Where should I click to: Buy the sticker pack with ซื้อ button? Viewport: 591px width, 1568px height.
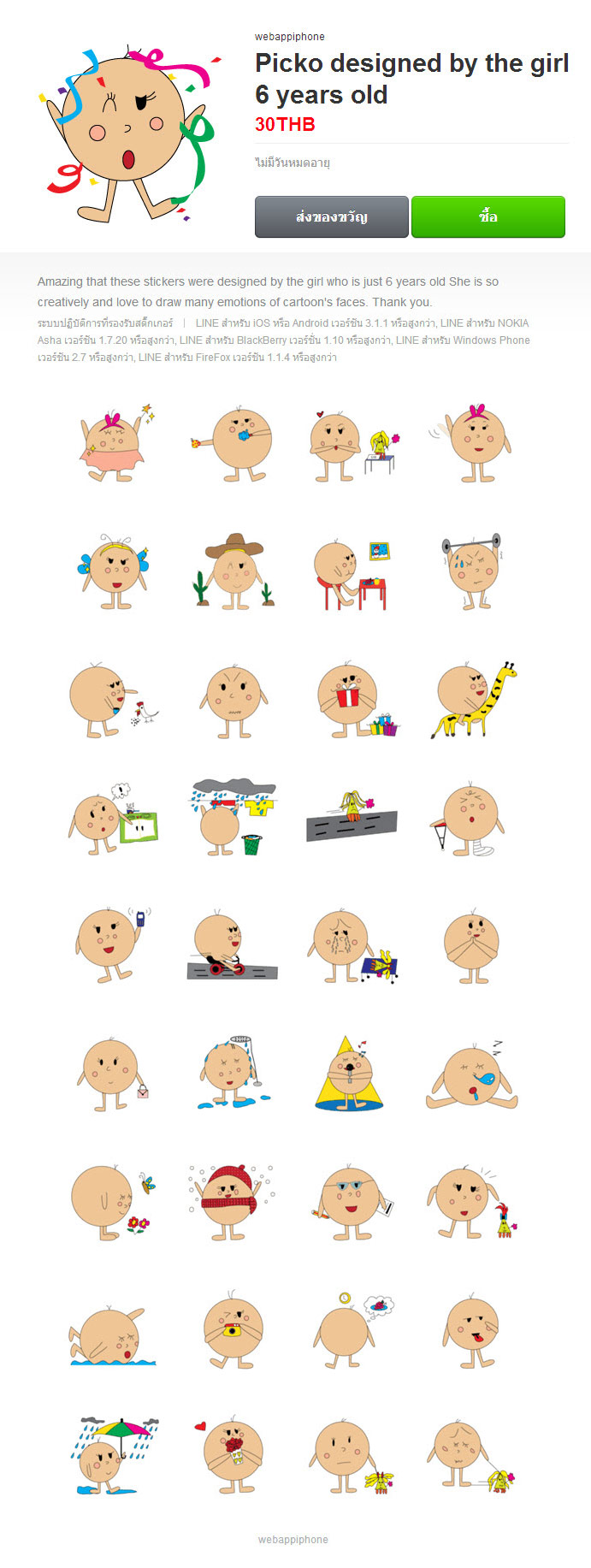(488, 216)
